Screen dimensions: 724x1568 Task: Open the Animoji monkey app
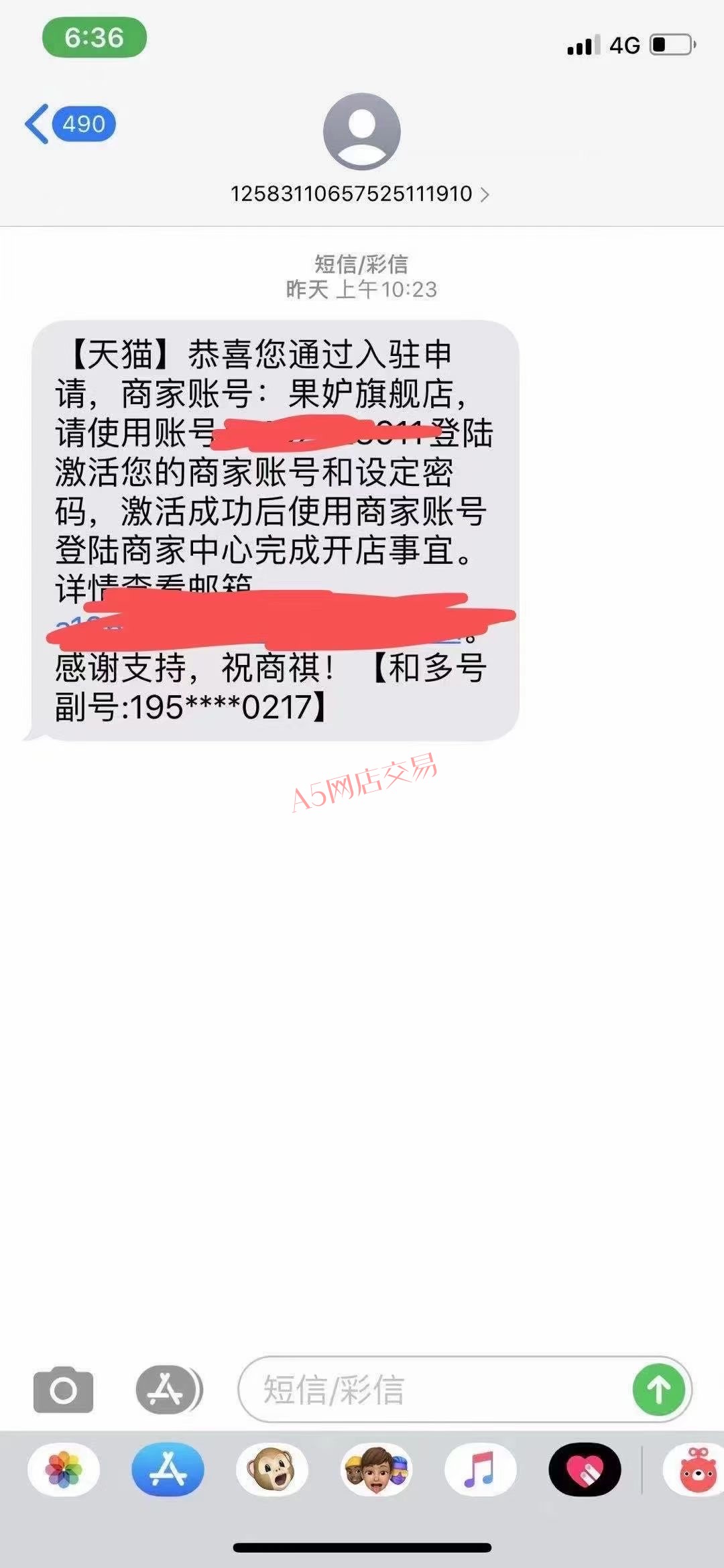tap(272, 1469)
